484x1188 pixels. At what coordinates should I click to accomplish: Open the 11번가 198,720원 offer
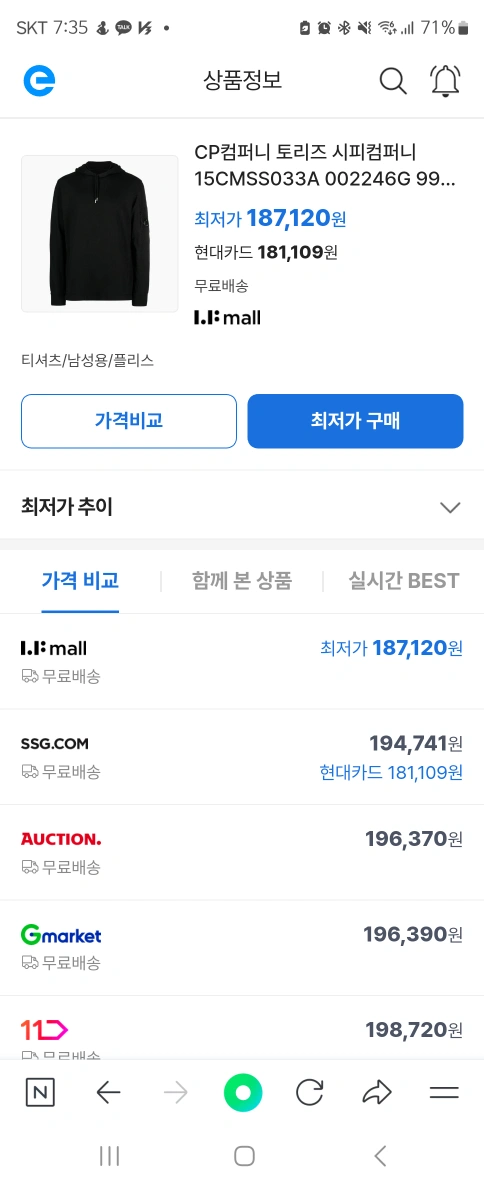(242, 1027)
